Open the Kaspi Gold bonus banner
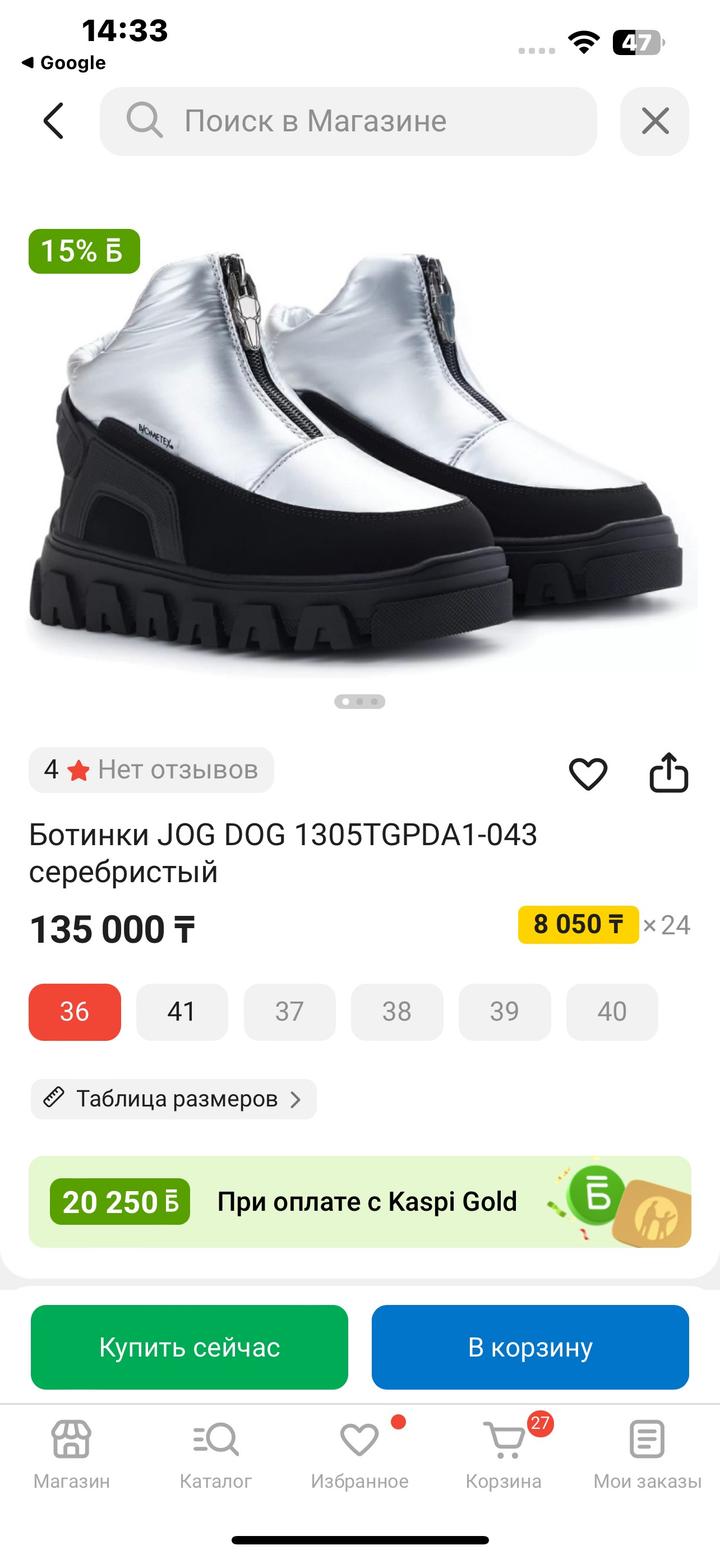The width and height of the screenshot is (720, 1558). point(360,1201)
